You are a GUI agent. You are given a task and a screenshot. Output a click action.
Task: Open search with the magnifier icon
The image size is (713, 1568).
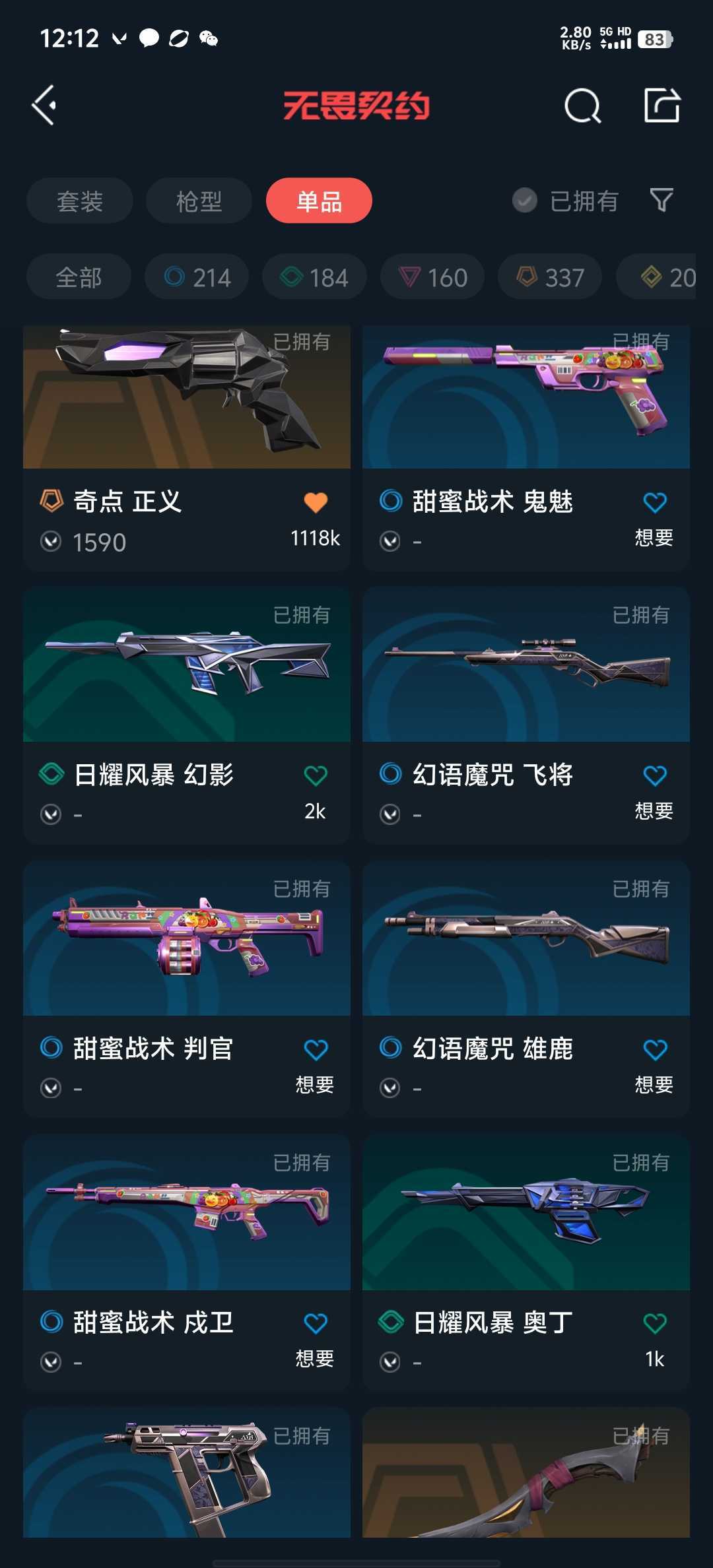582,106
